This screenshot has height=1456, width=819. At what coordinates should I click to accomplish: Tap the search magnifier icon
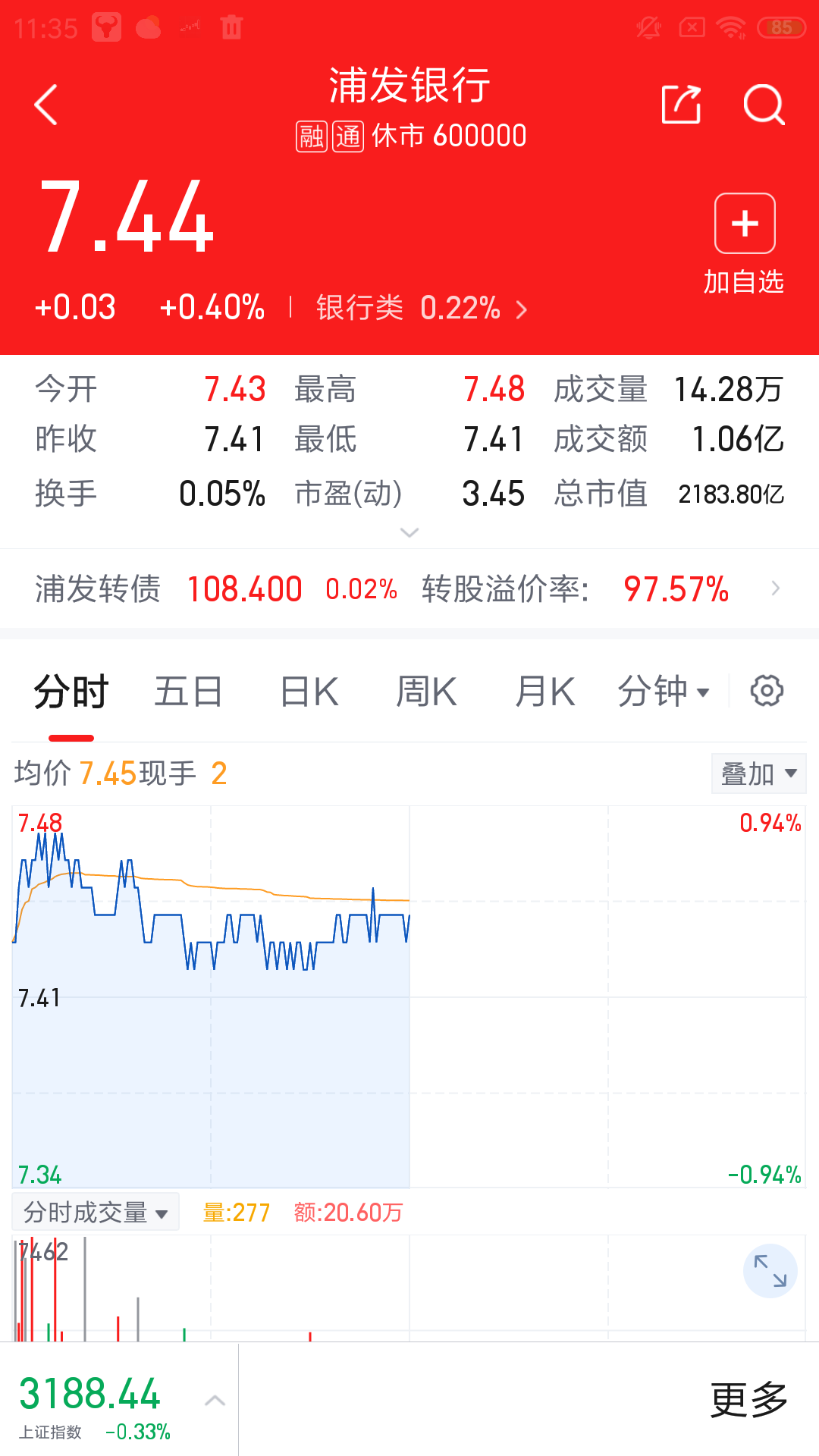coord(764,104)
